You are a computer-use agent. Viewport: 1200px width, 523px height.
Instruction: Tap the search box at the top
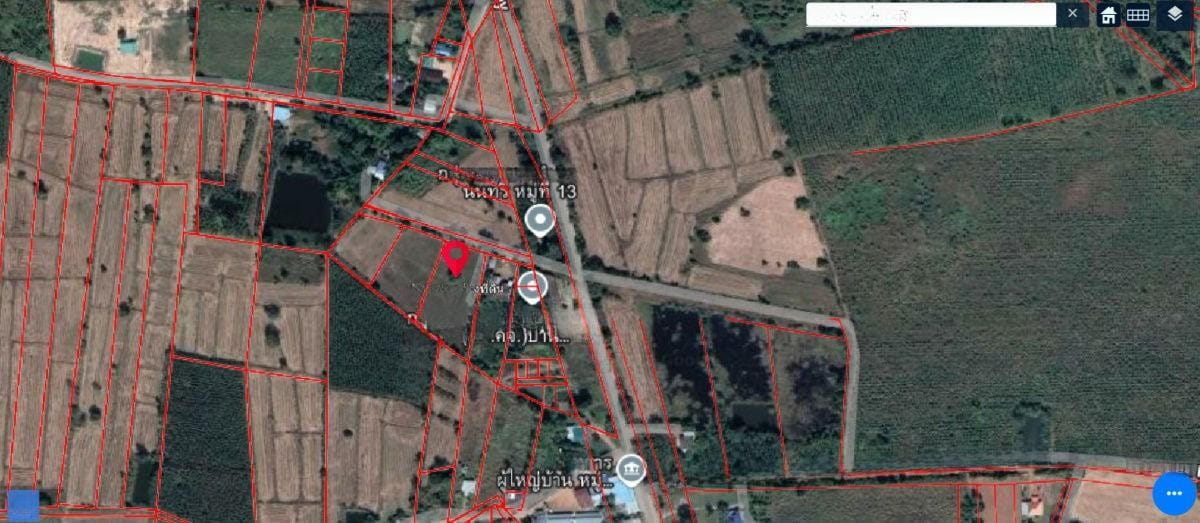coord(930,15)
